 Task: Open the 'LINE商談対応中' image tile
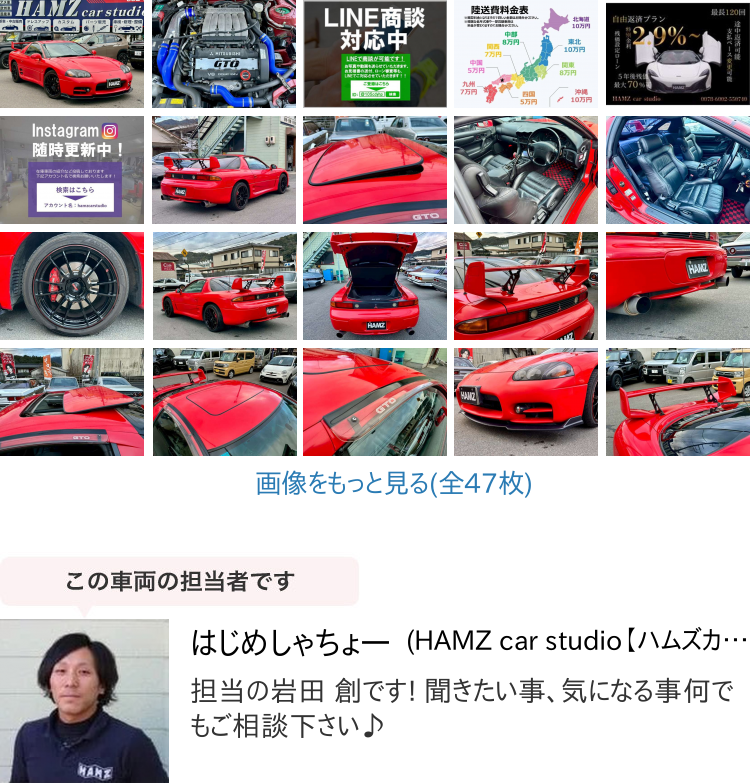coord(375,54)
